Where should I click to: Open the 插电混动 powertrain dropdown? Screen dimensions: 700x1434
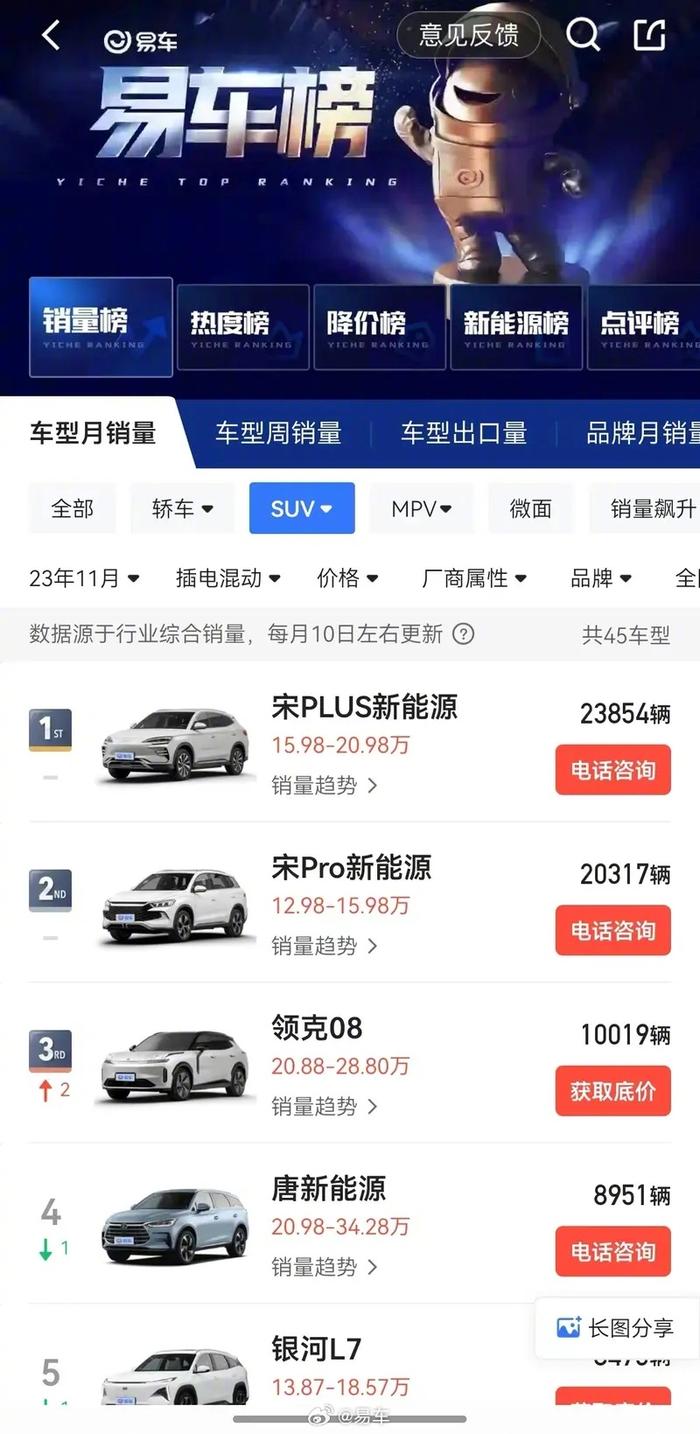228,578
